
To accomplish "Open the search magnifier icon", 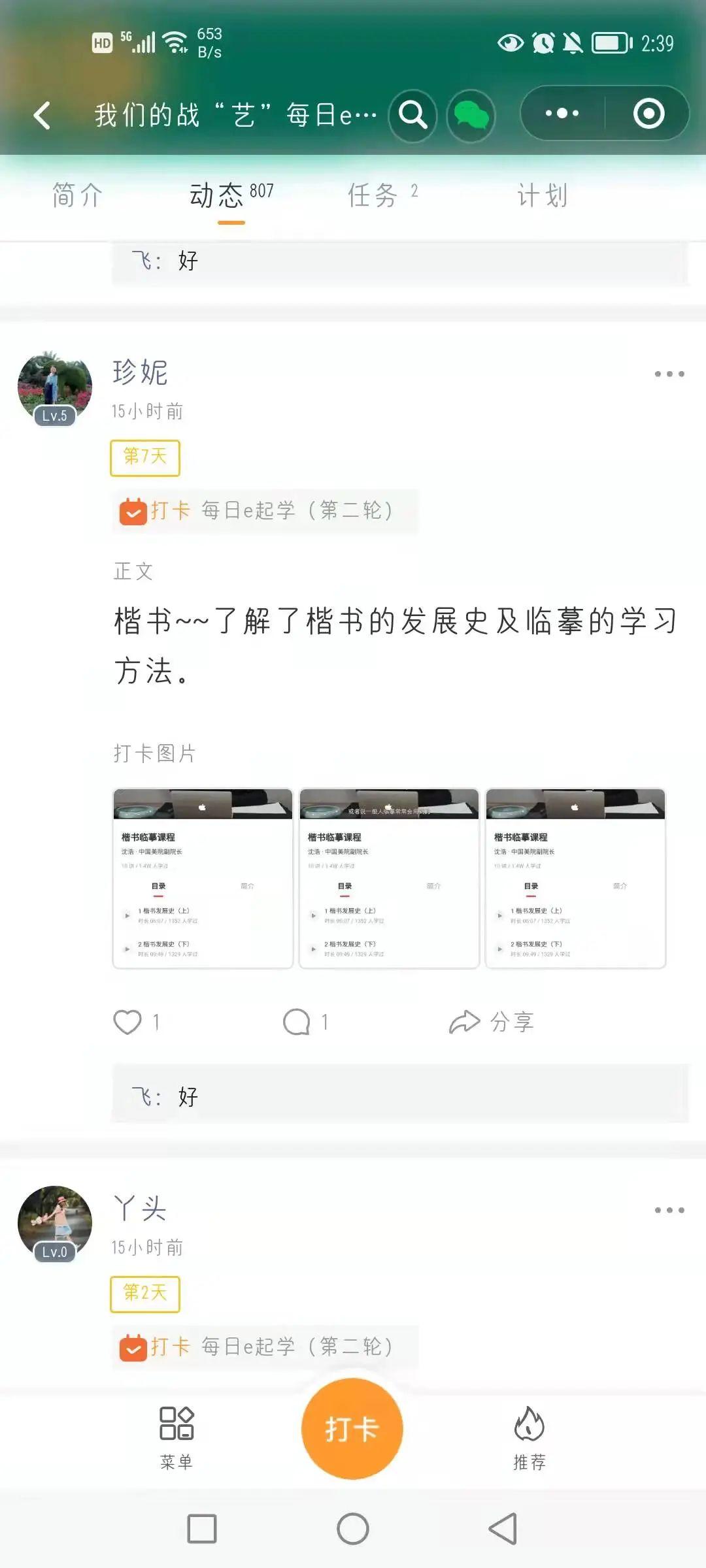I will coord(413,116).
